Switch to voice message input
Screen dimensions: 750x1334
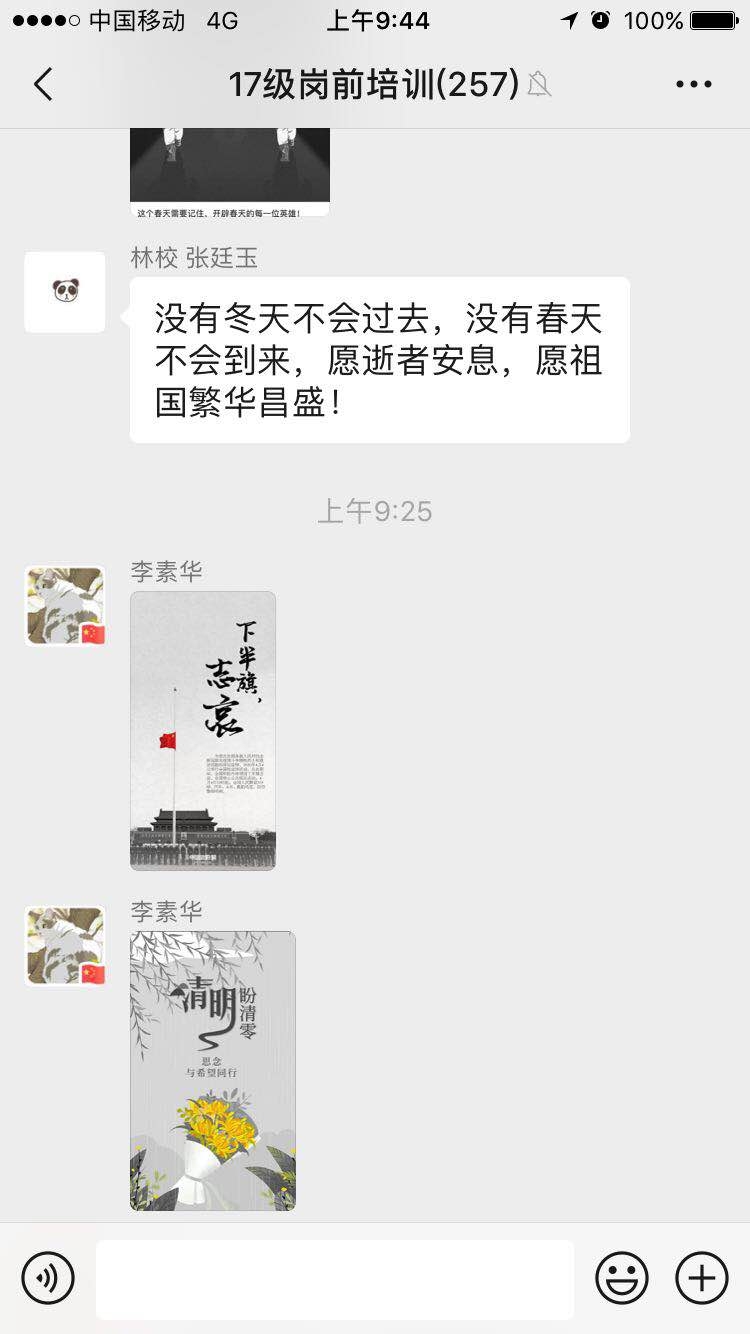point(48,1277)
